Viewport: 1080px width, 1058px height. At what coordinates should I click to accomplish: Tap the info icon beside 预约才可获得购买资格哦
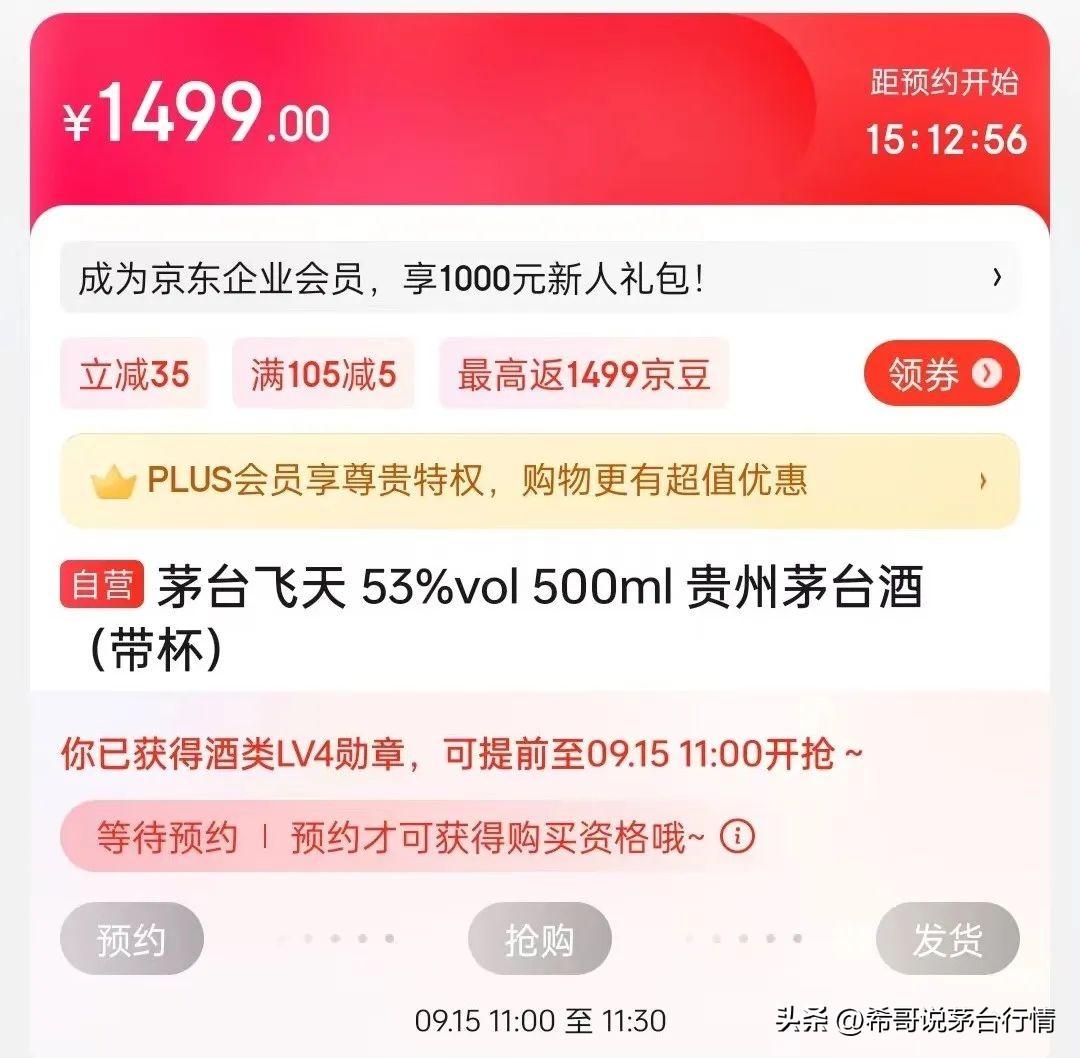tap(737, 835)
